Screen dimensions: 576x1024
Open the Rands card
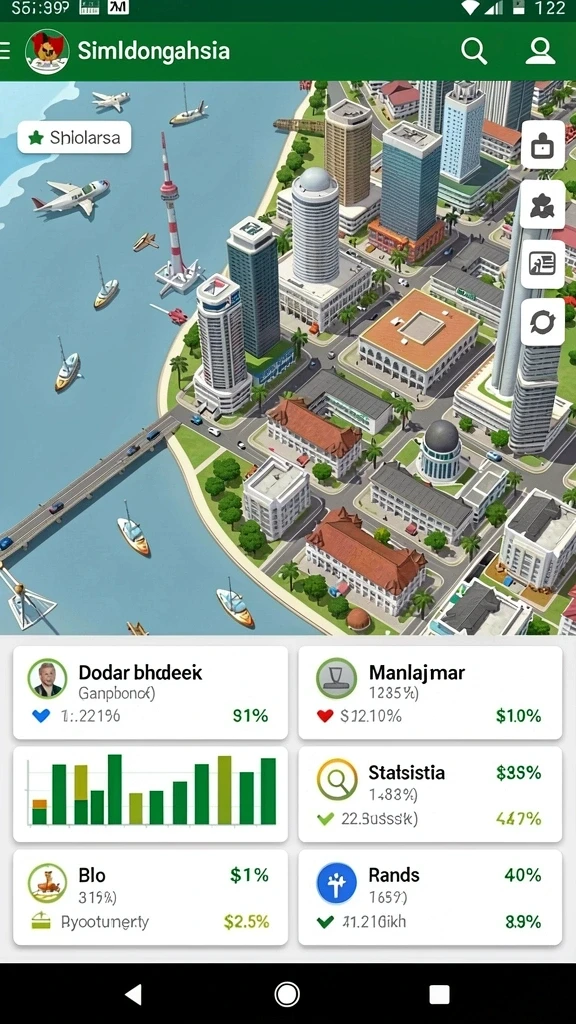[x=430, y=897]
